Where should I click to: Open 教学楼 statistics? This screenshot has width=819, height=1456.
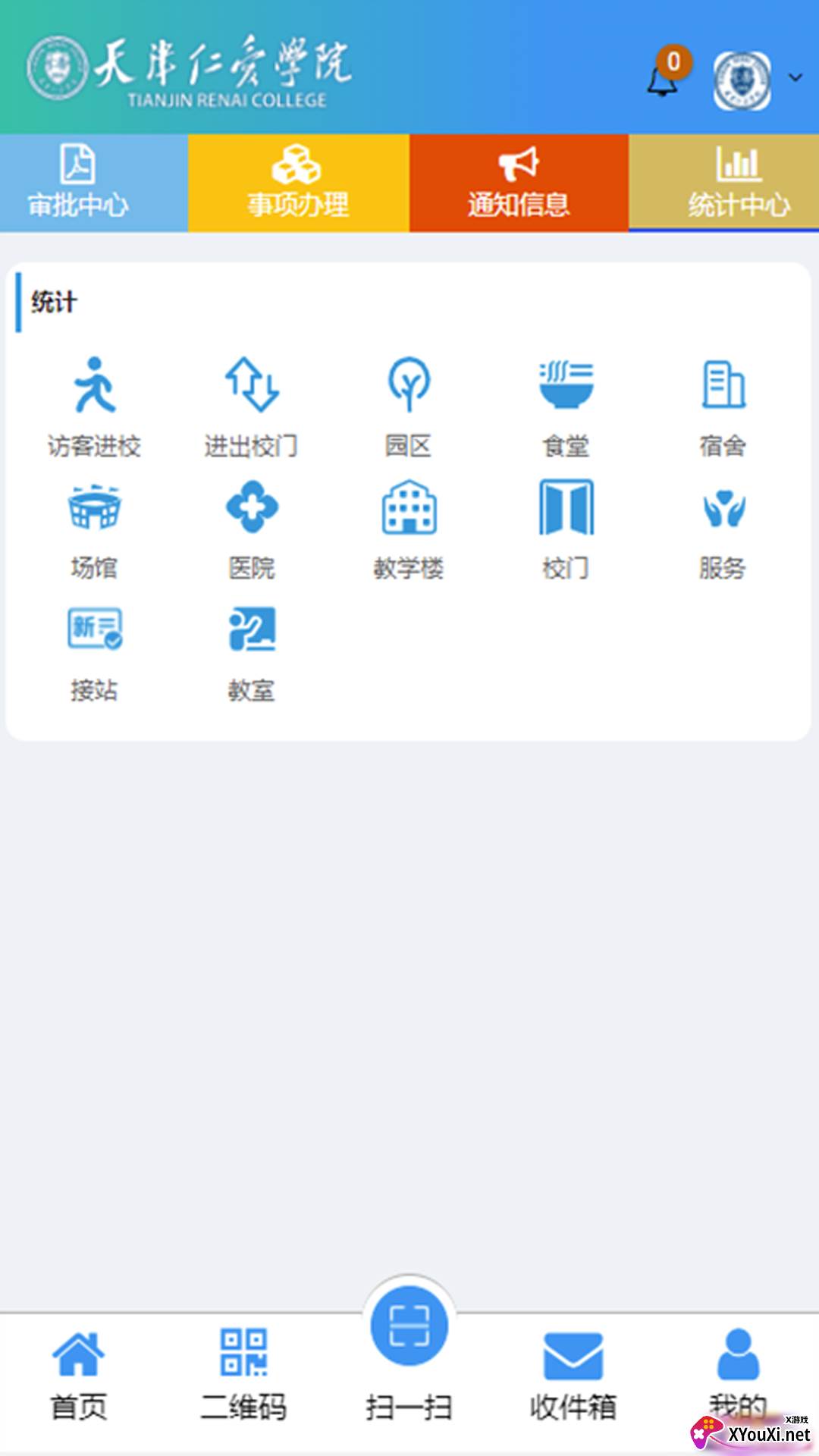tap(409, 530)
